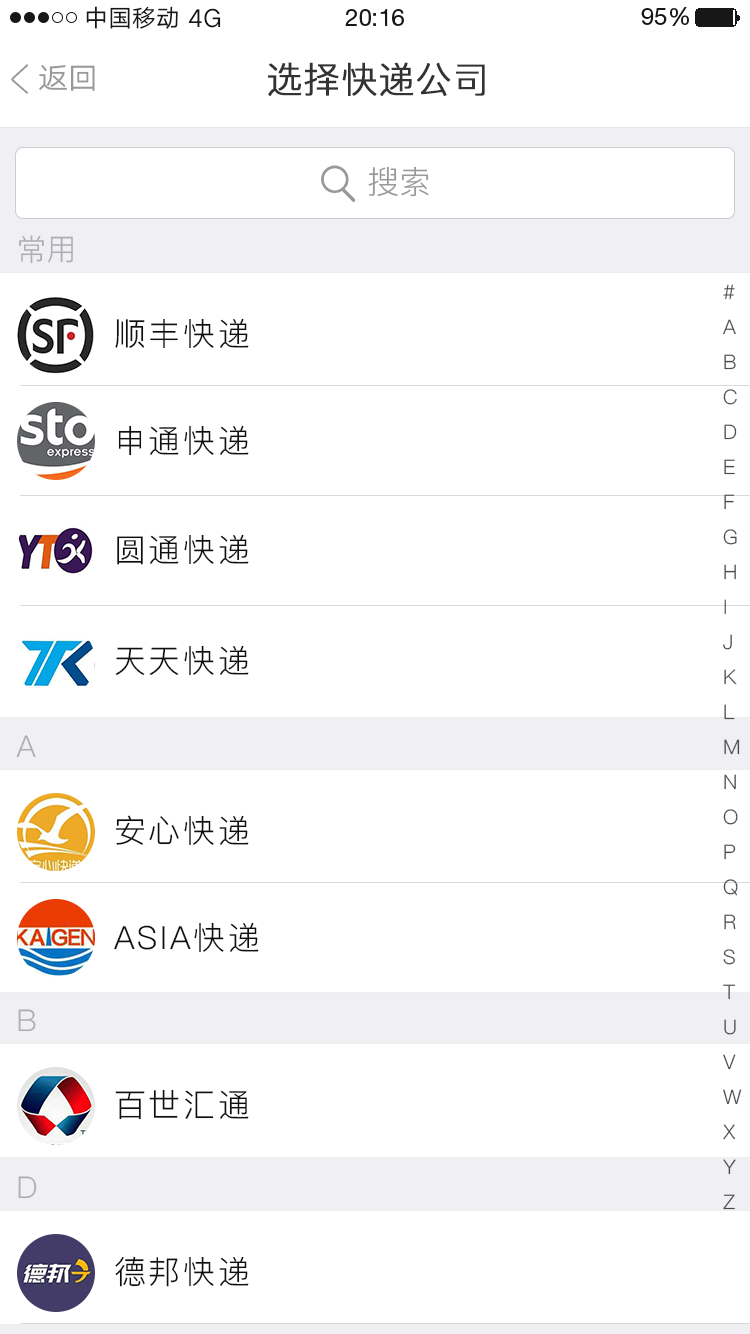Jump to section S via index letter
The width and height of the screenshot is (750, 1334).
(729, 957)
